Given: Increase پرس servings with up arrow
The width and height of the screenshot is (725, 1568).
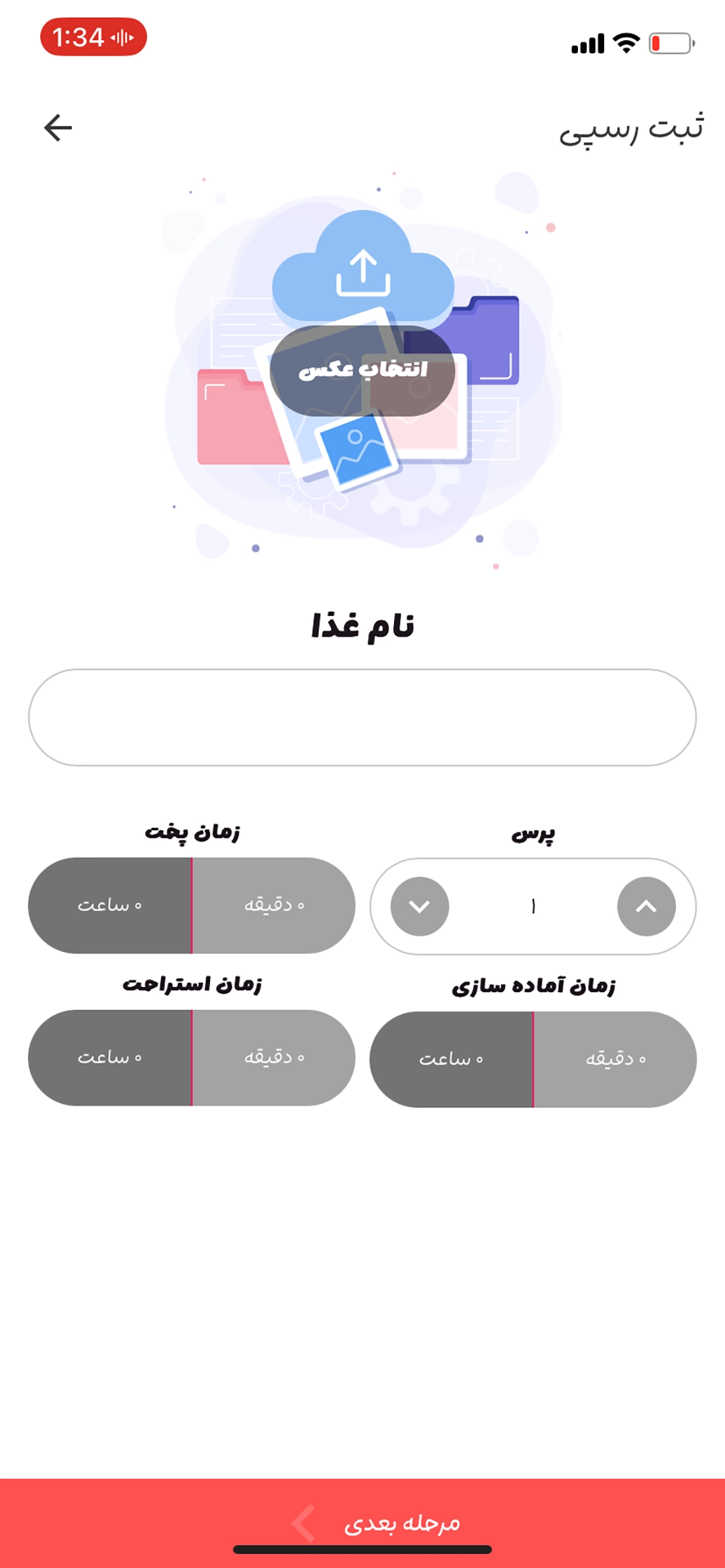Looking at the screenshot, I should pyautogui.click(x=646, y=906).
